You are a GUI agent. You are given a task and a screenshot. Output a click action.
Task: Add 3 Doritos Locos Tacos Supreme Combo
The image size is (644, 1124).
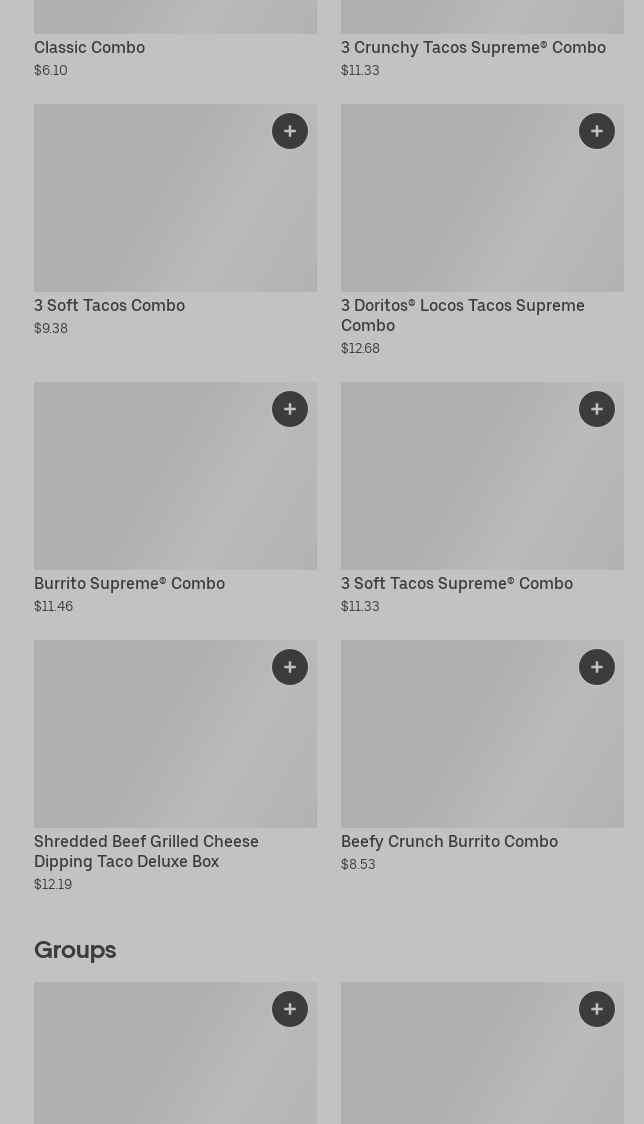click(597, 131)
